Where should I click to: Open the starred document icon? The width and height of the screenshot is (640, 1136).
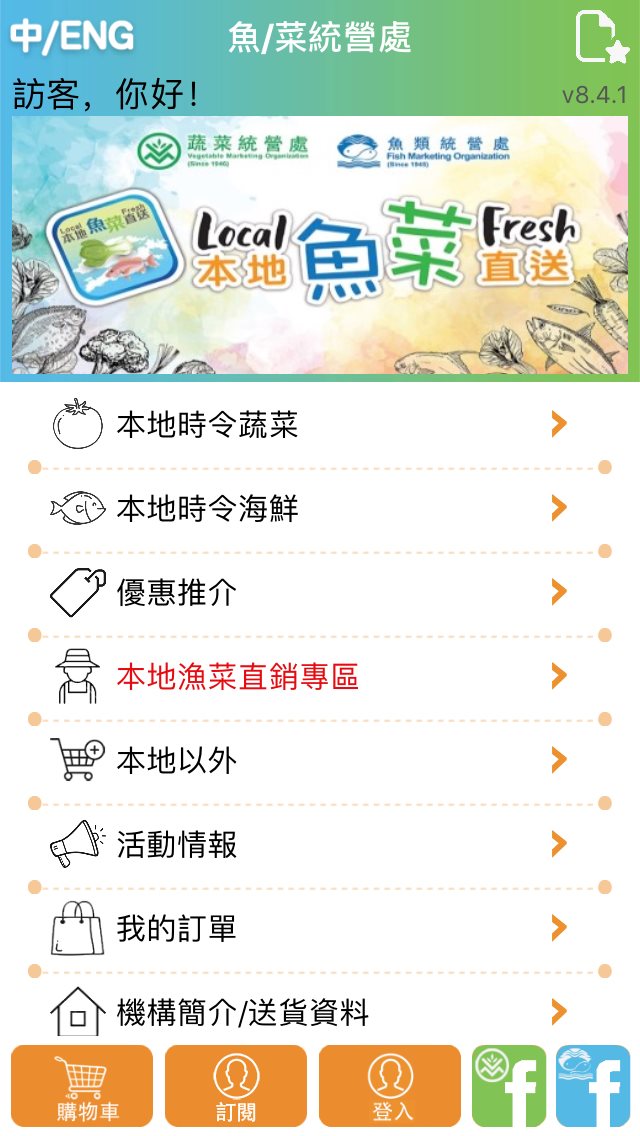pyautogui.click(x=601, y=38)
